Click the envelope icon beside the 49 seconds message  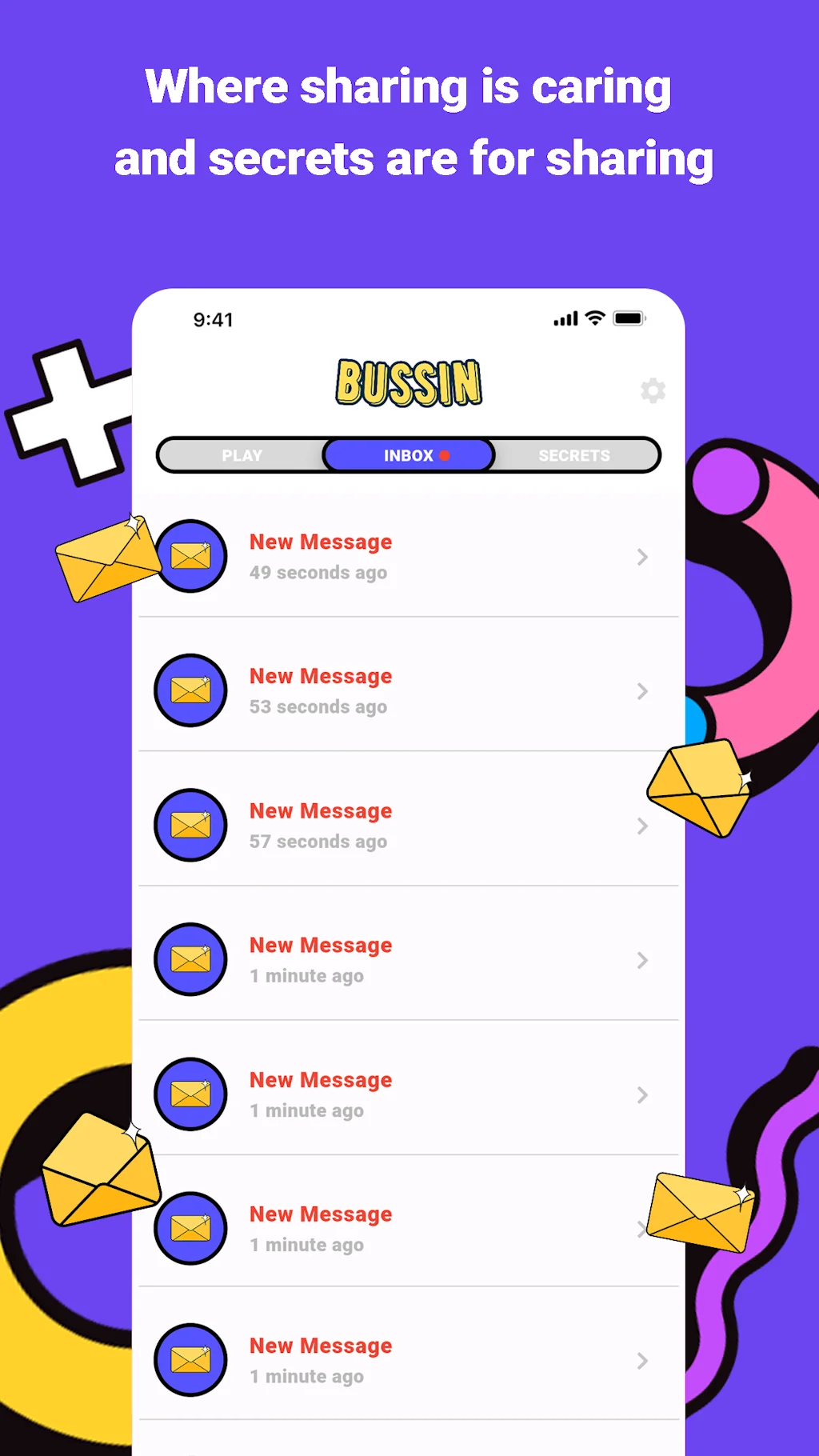coord(190,556)
